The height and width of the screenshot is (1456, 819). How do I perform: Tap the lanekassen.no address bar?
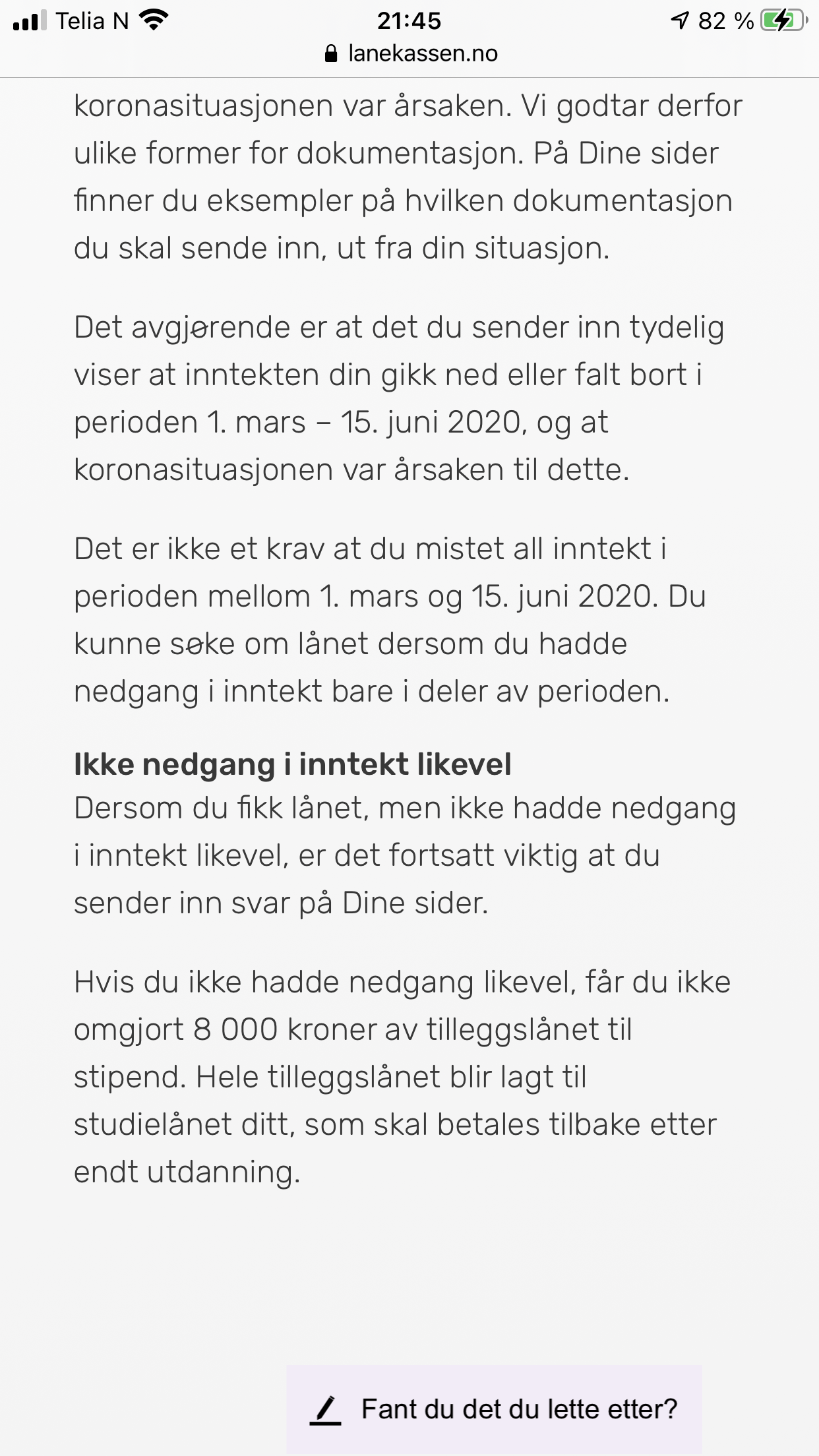[410, 53]
